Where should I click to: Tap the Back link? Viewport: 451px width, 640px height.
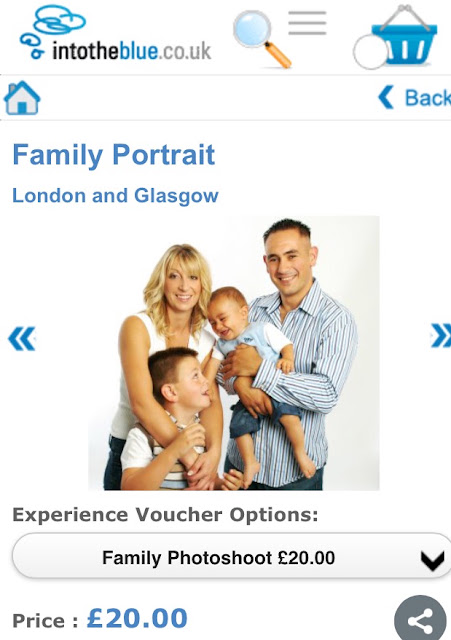[x=415, y=98]
